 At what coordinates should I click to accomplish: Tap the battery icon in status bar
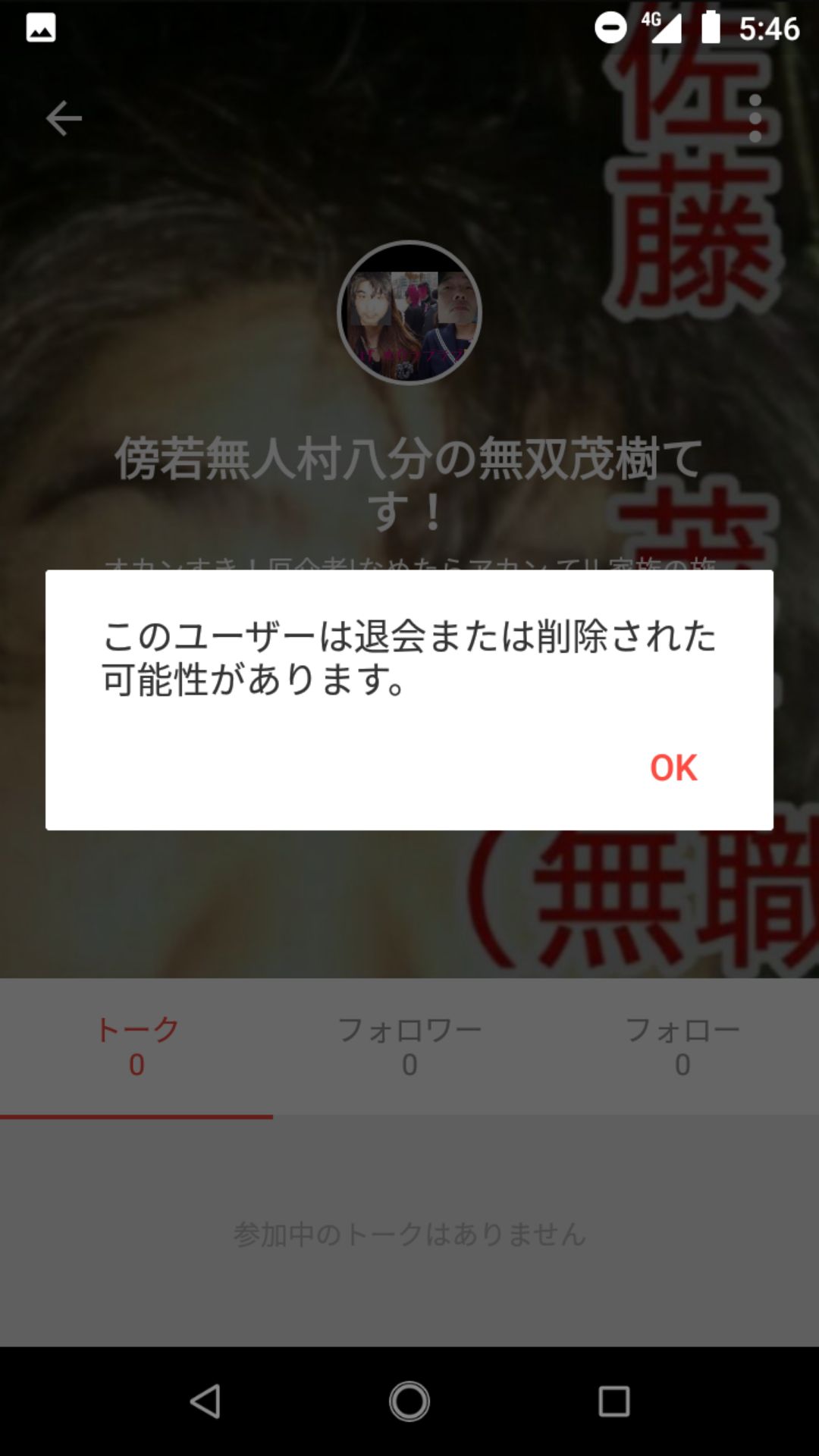(x=713, y=27)
